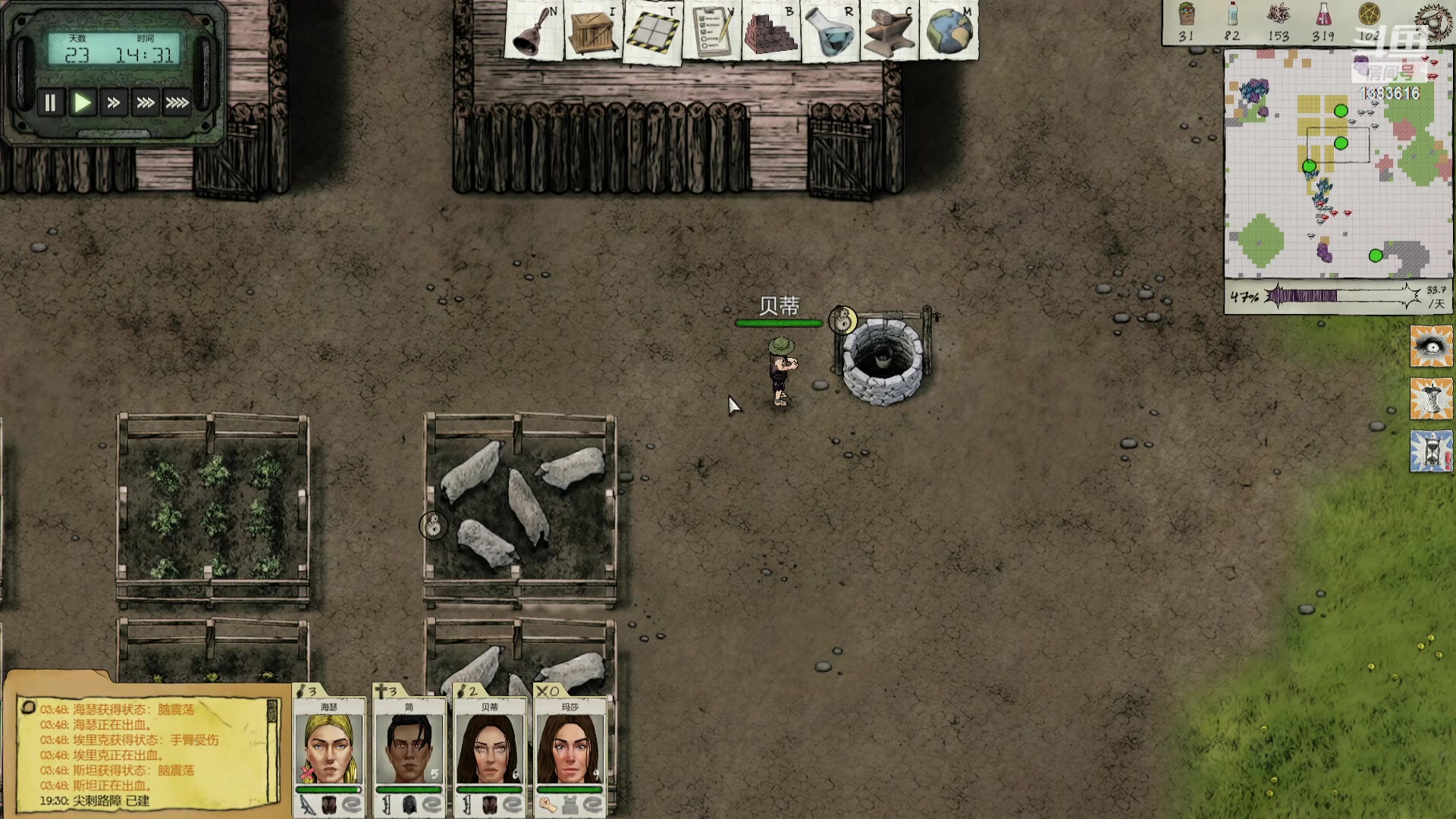The width and height of the screenshot is (1456, 819).
Task: Resume normal game speed with play
Action: pyautogui.click(x=82, y=102)
